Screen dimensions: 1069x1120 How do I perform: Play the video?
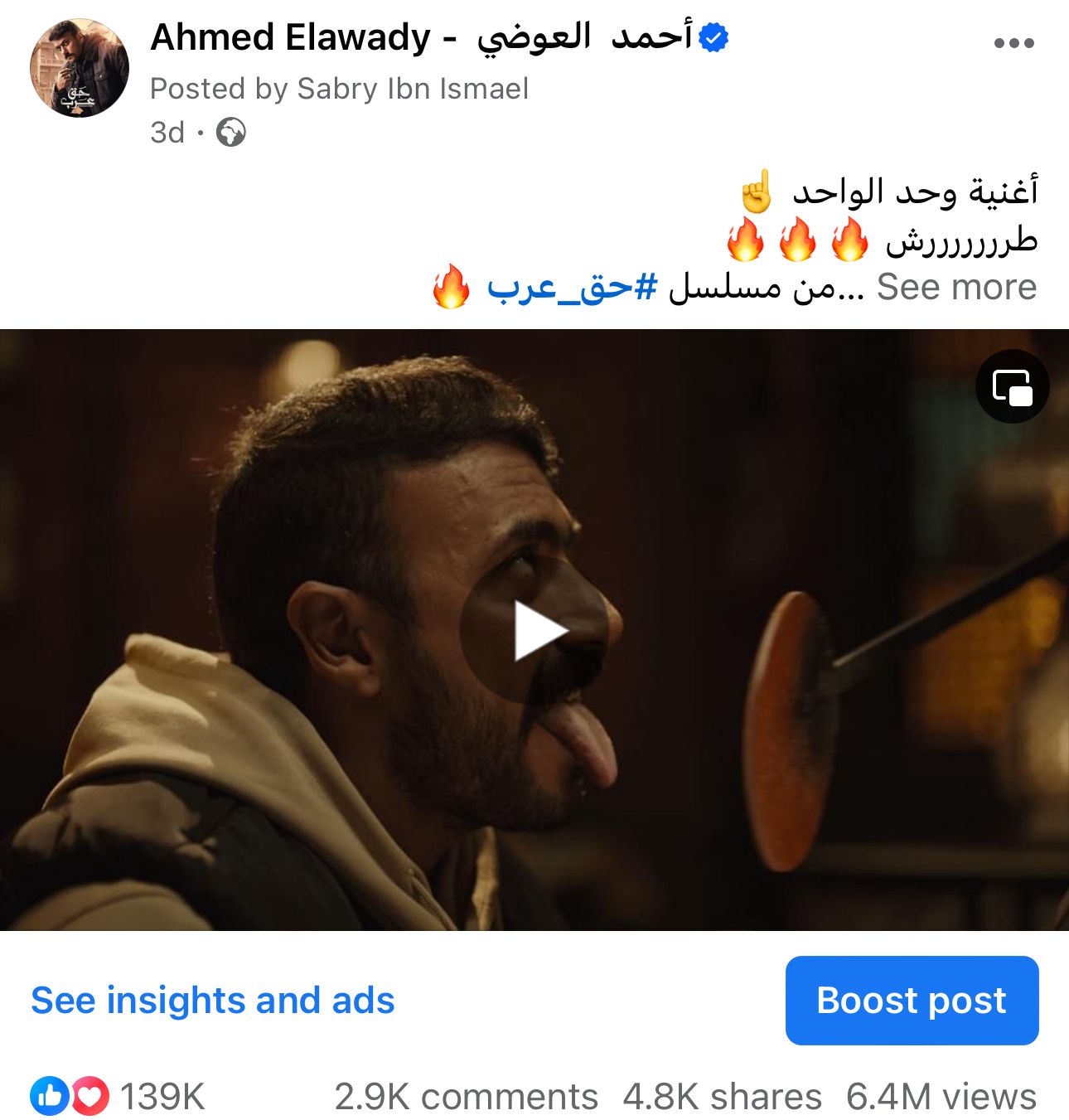tap(539, 631)
